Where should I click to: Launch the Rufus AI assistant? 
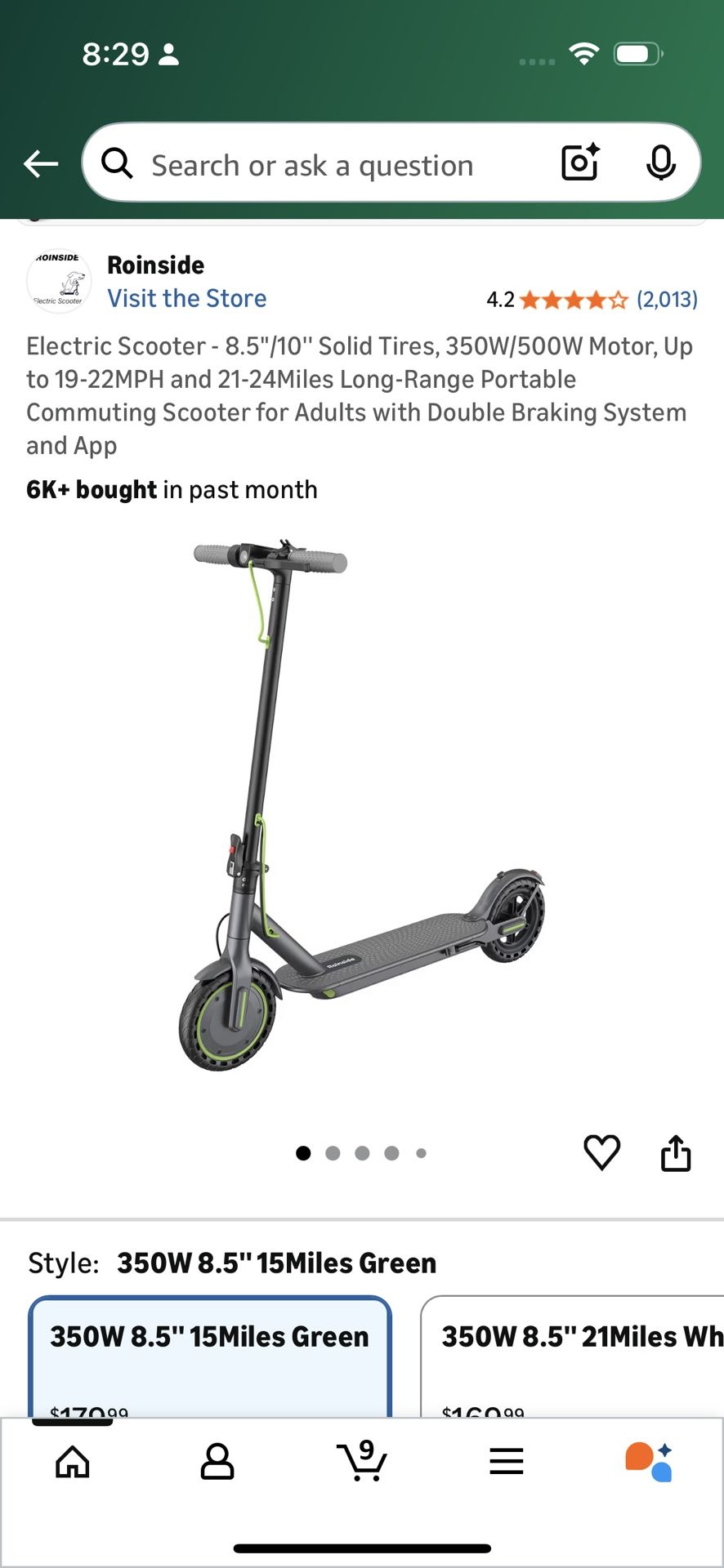click(651, 1462)
